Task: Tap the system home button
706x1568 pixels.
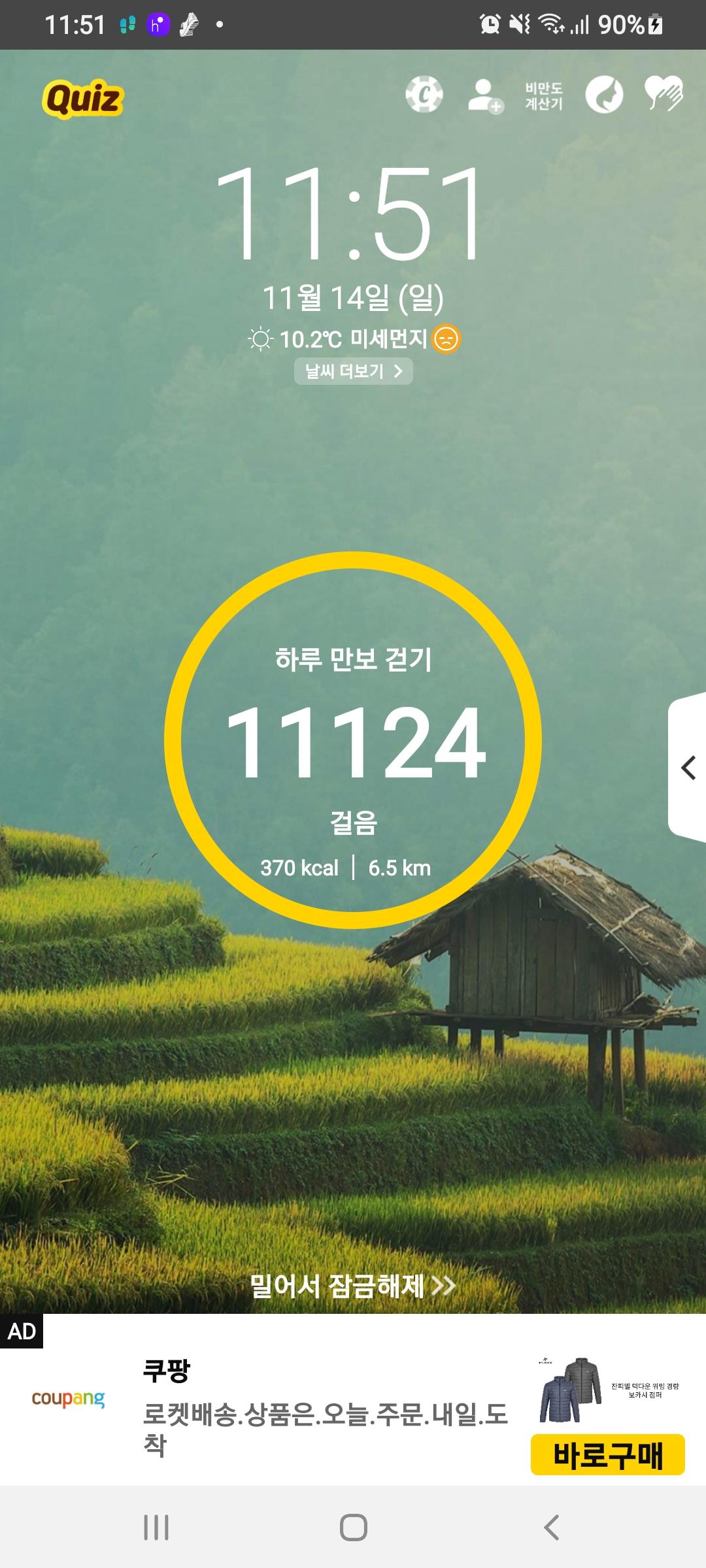Action: pyautogui.click(x=353, y=1527)
